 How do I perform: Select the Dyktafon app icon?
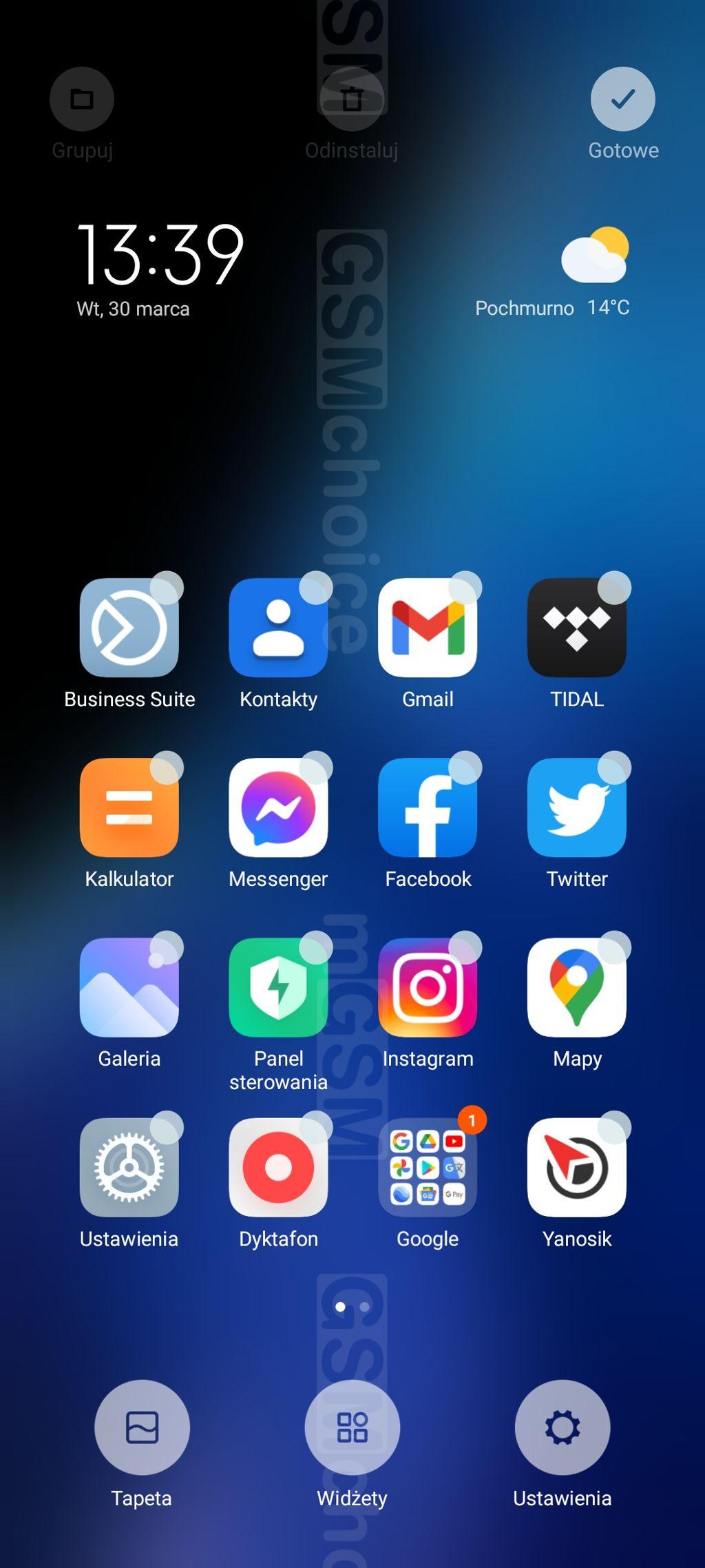pos(278,1168)
